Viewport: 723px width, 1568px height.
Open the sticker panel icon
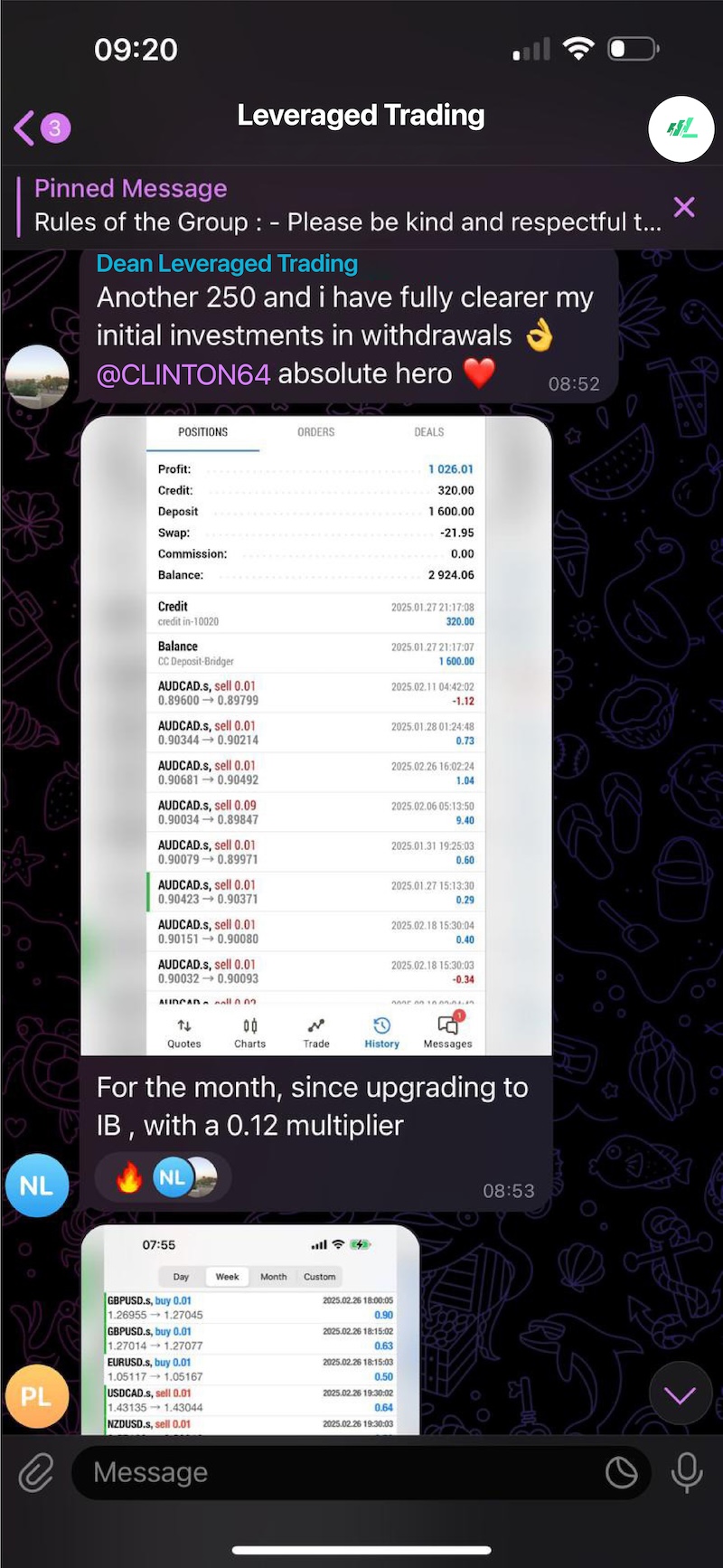(621, 1472)
